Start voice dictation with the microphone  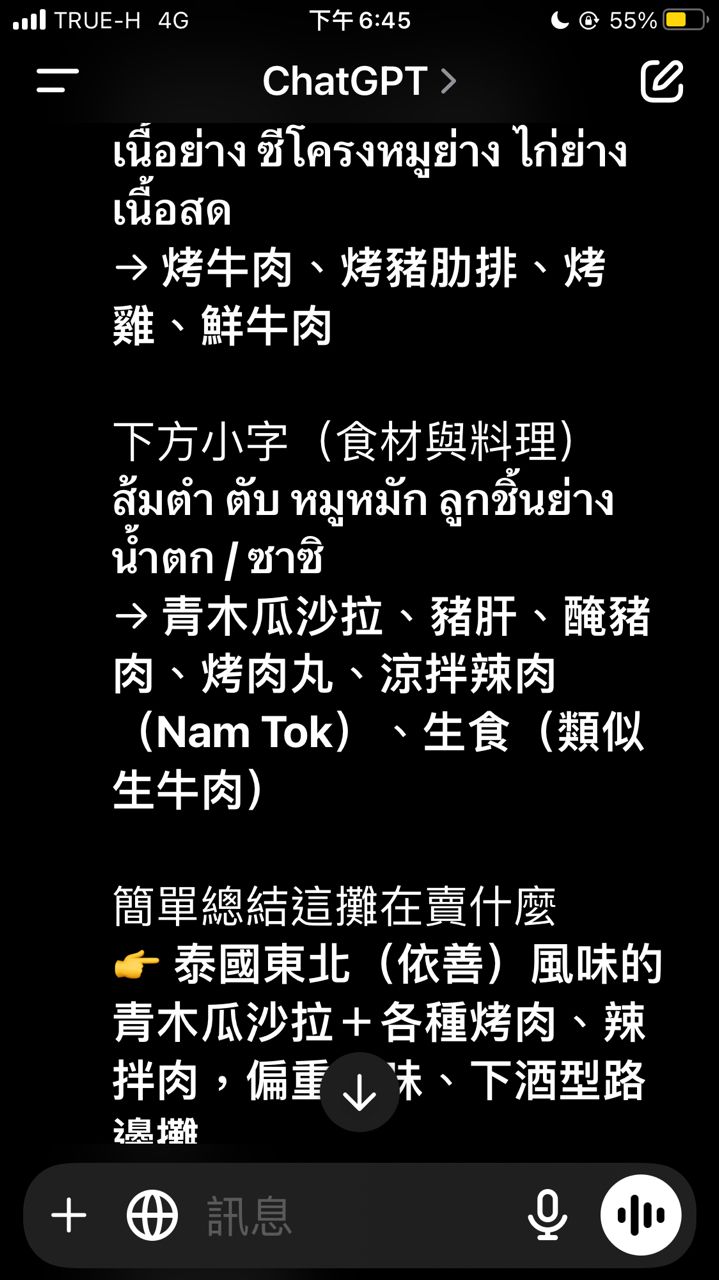click(547, 1216)
